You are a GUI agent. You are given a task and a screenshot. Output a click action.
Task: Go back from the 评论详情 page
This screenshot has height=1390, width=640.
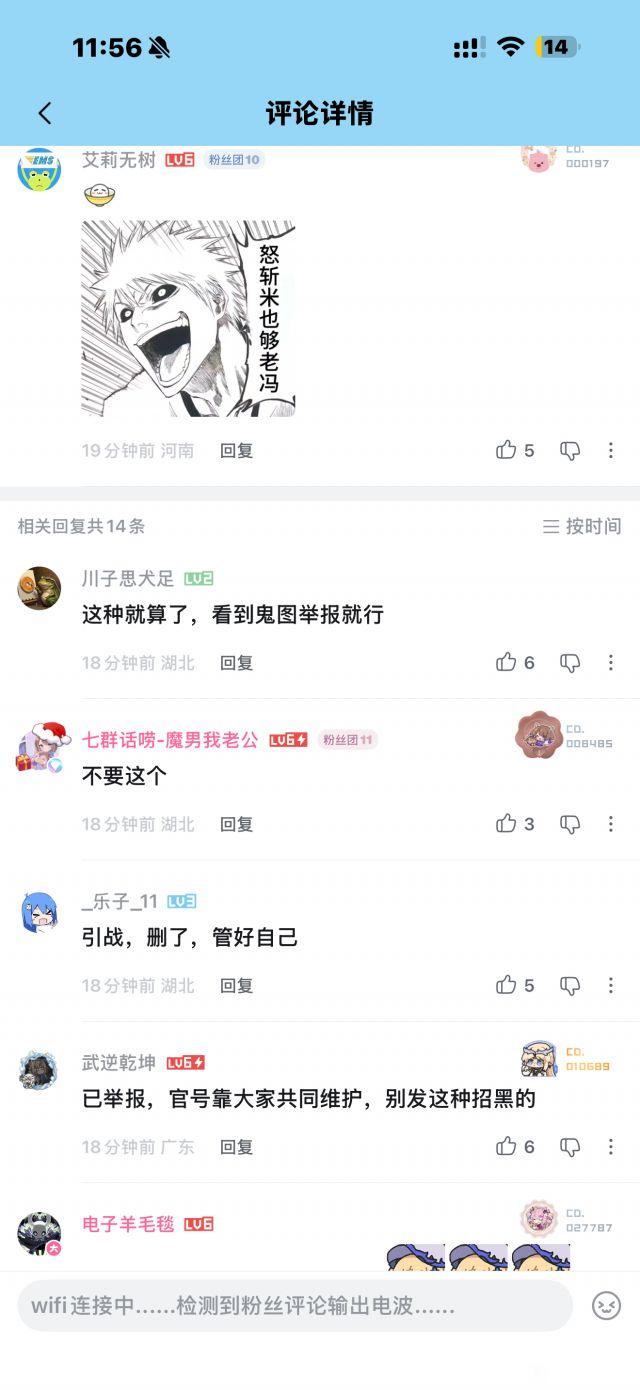point(44,113)
